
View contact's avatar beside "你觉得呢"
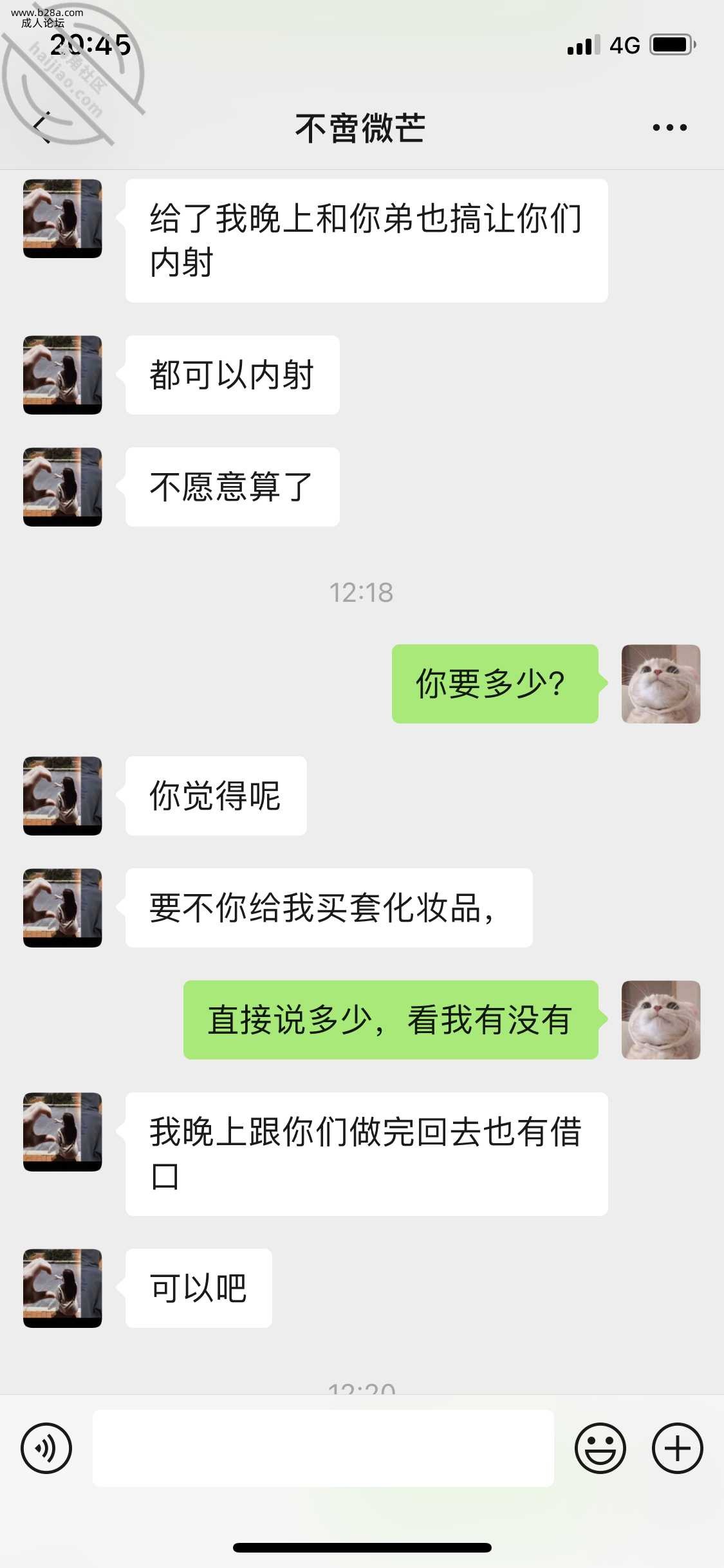(62, 796)
